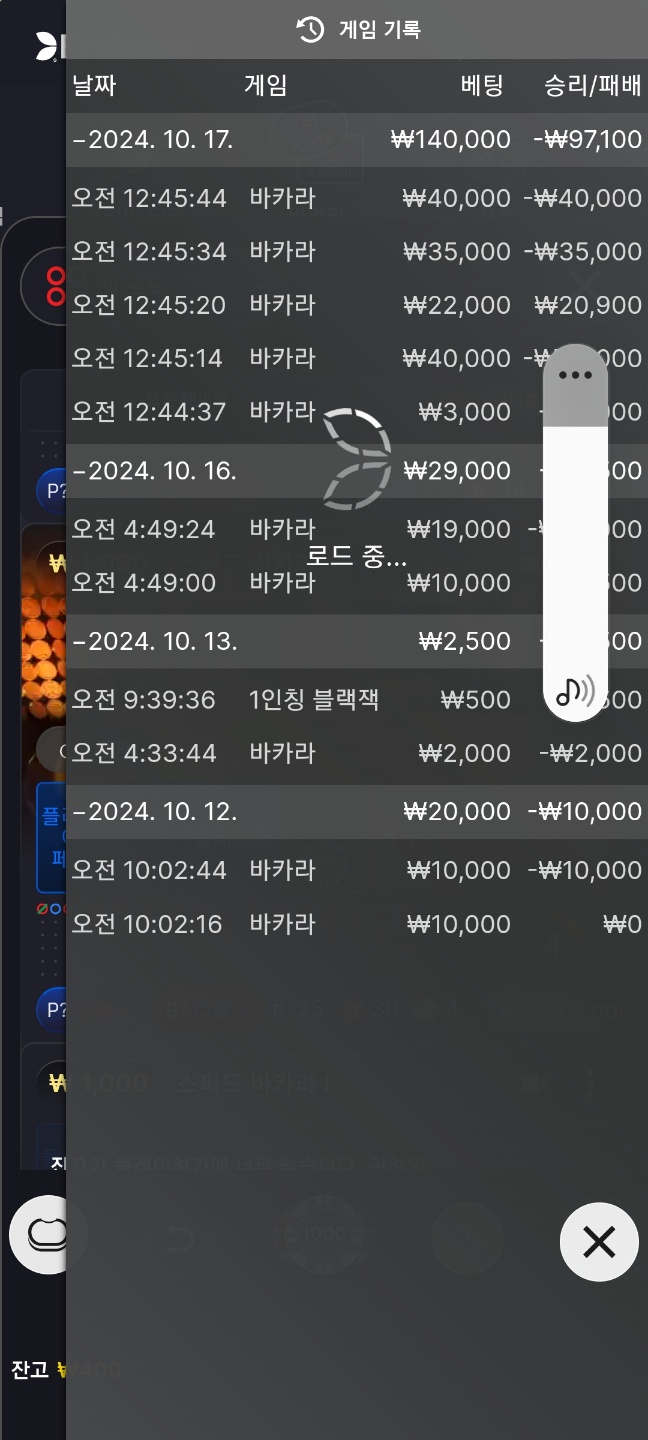Collapse the 2024. 10. 17. date group
The height and width of the screenshot is (1440, 648).
(356, 139)
